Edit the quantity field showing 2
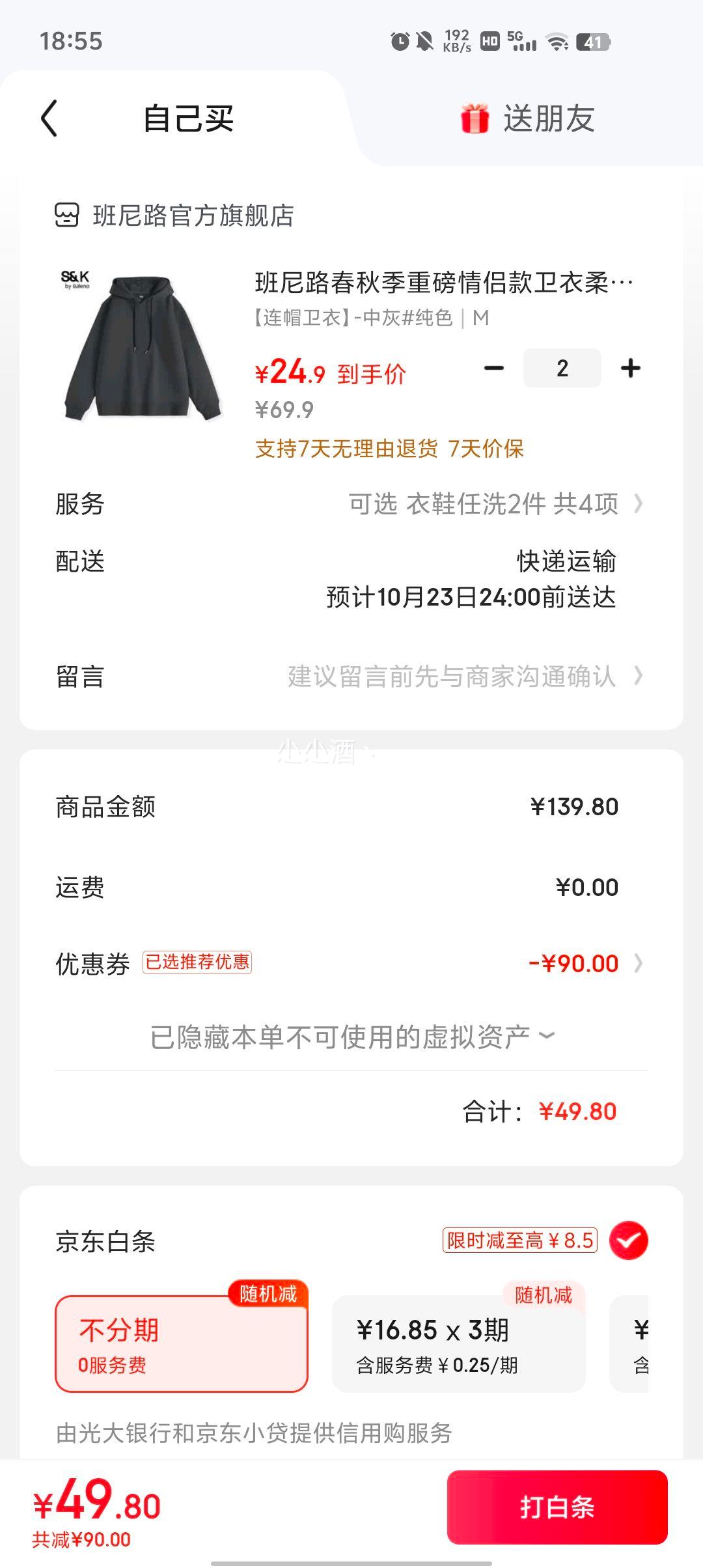Screen dimensions: 703x1568 562,369
